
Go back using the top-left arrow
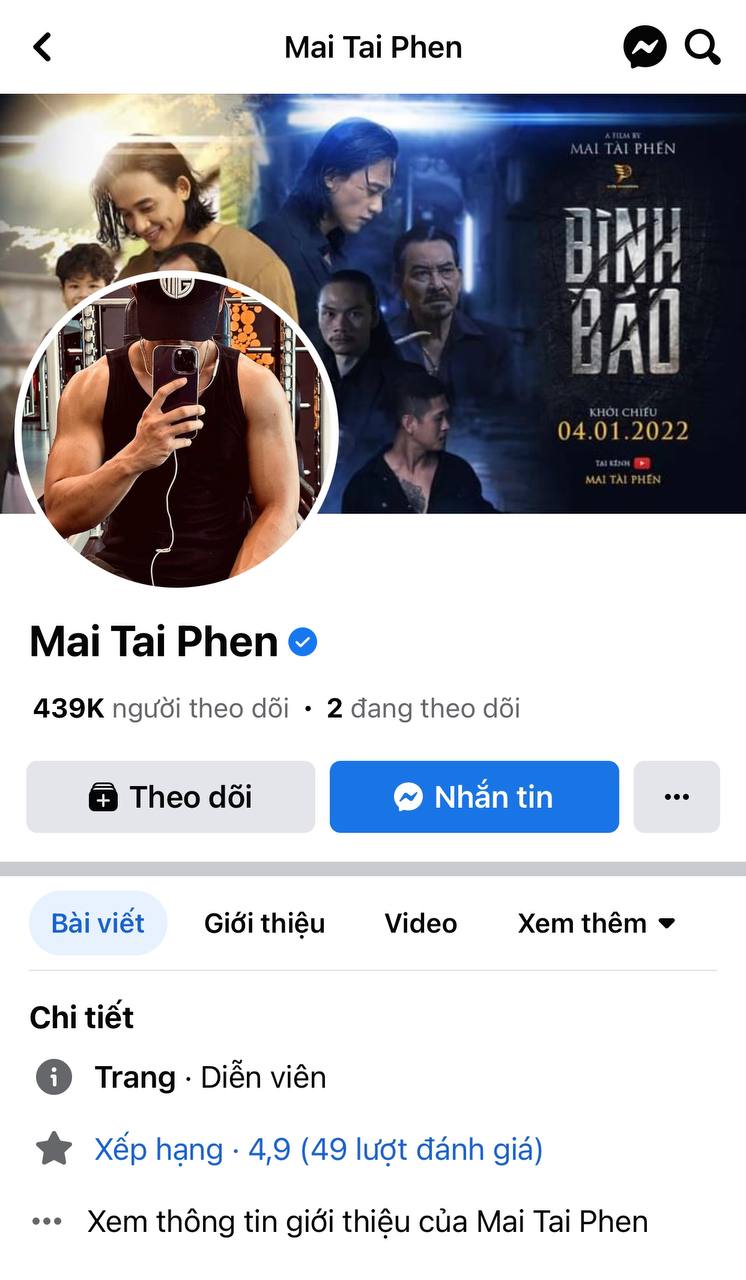[x=42, y=47]
